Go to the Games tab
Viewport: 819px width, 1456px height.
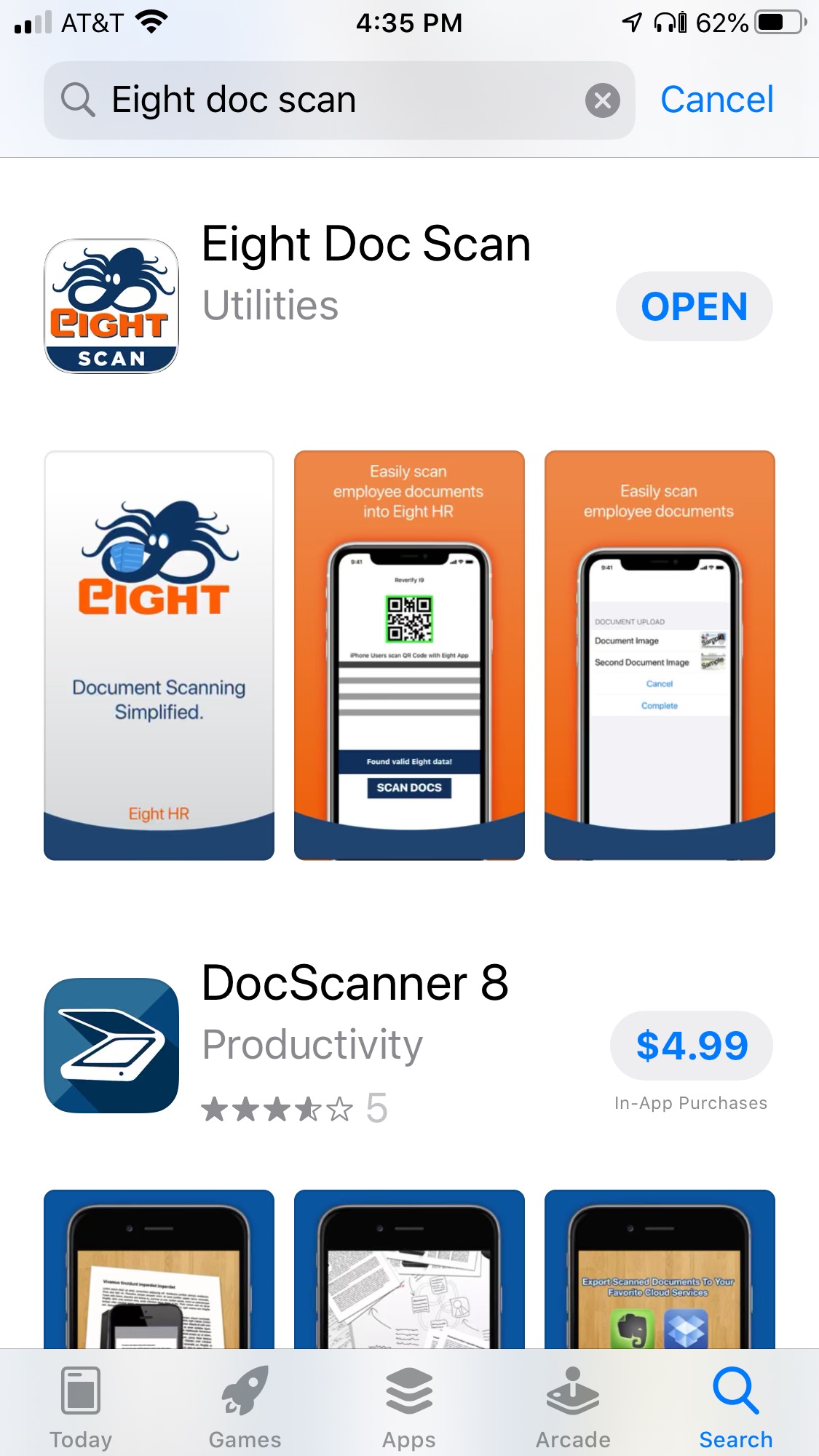(x=245, y=1406)
